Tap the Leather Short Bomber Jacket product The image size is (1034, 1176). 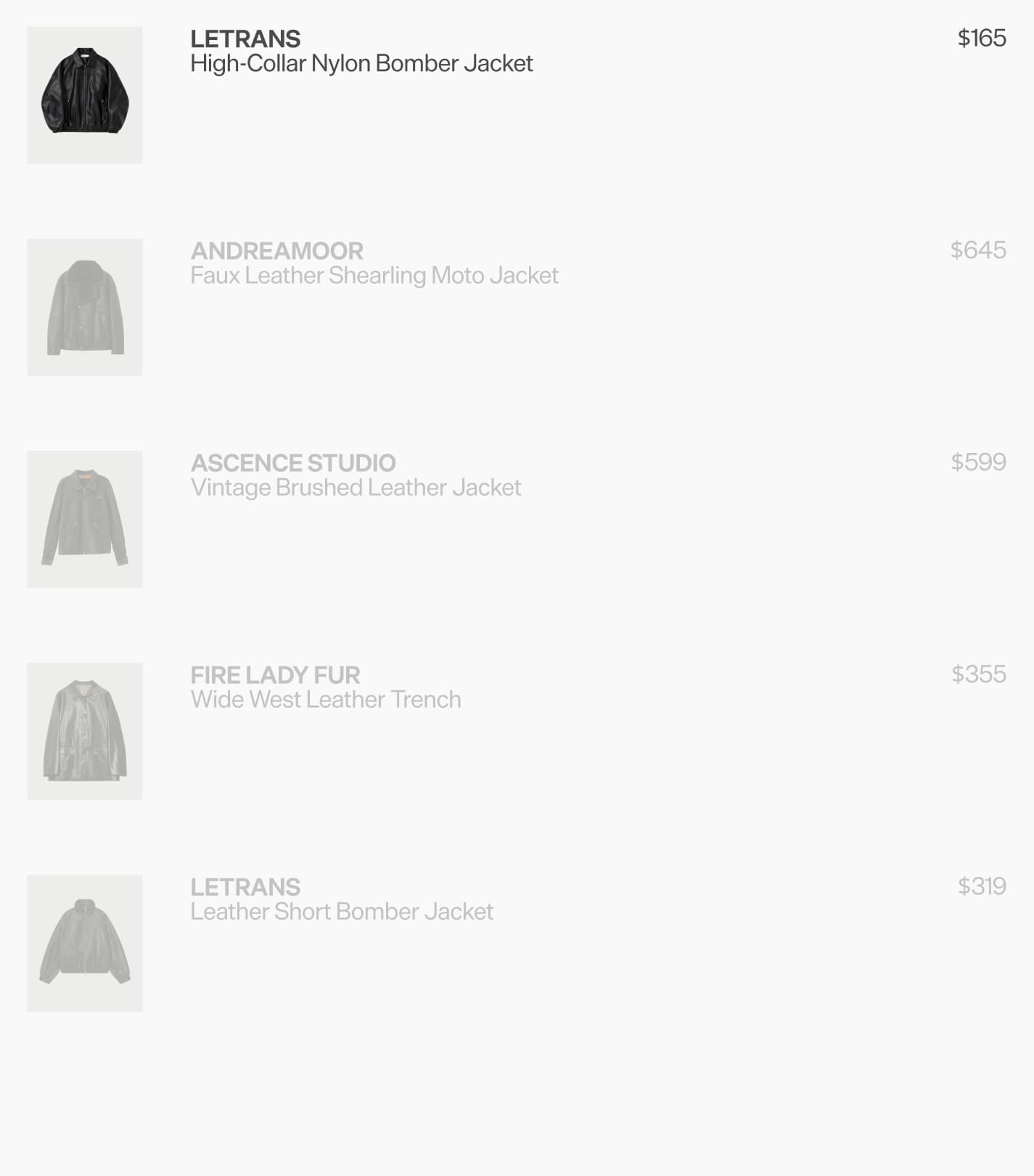point(342,912)
